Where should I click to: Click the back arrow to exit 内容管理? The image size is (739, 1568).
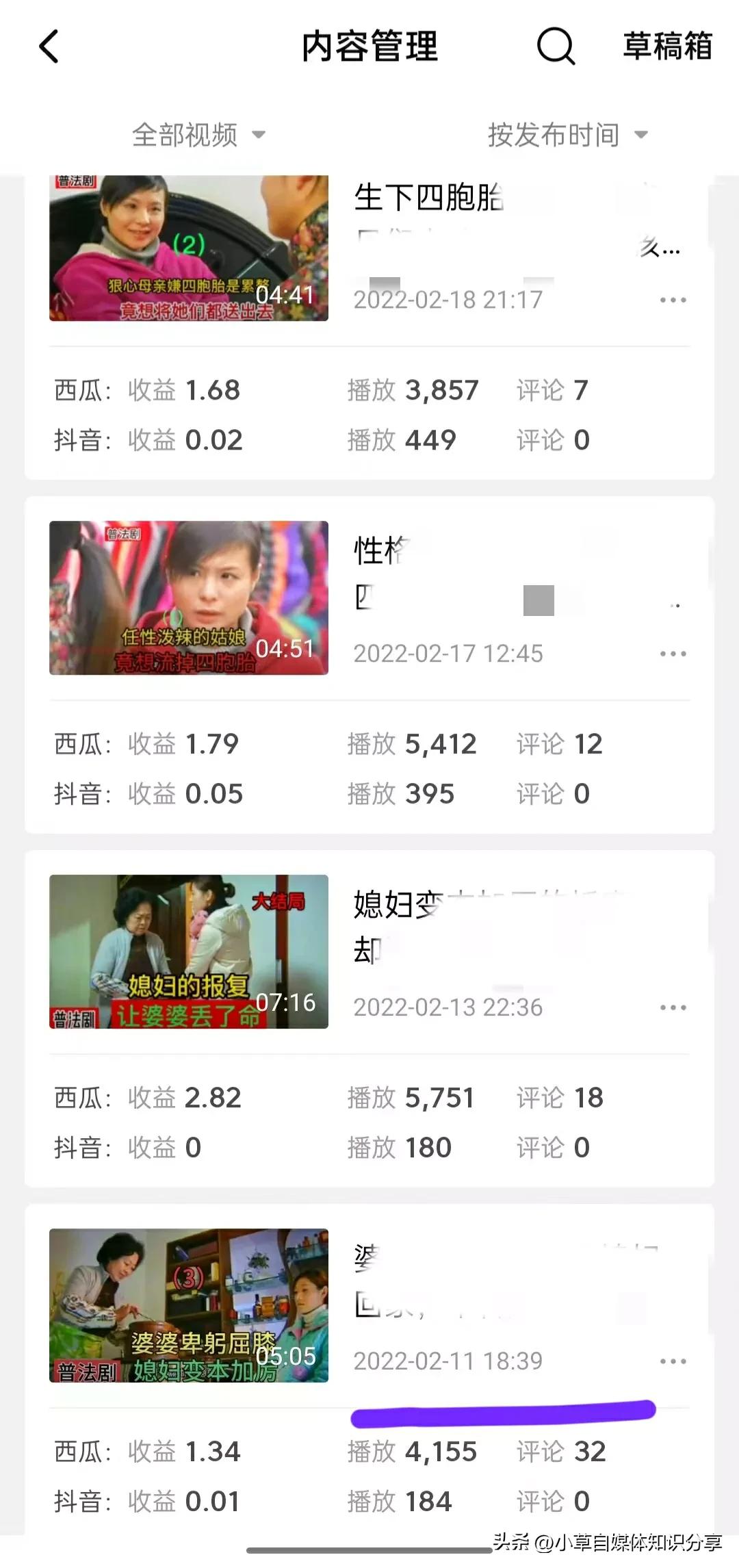(x=48, y=47)
